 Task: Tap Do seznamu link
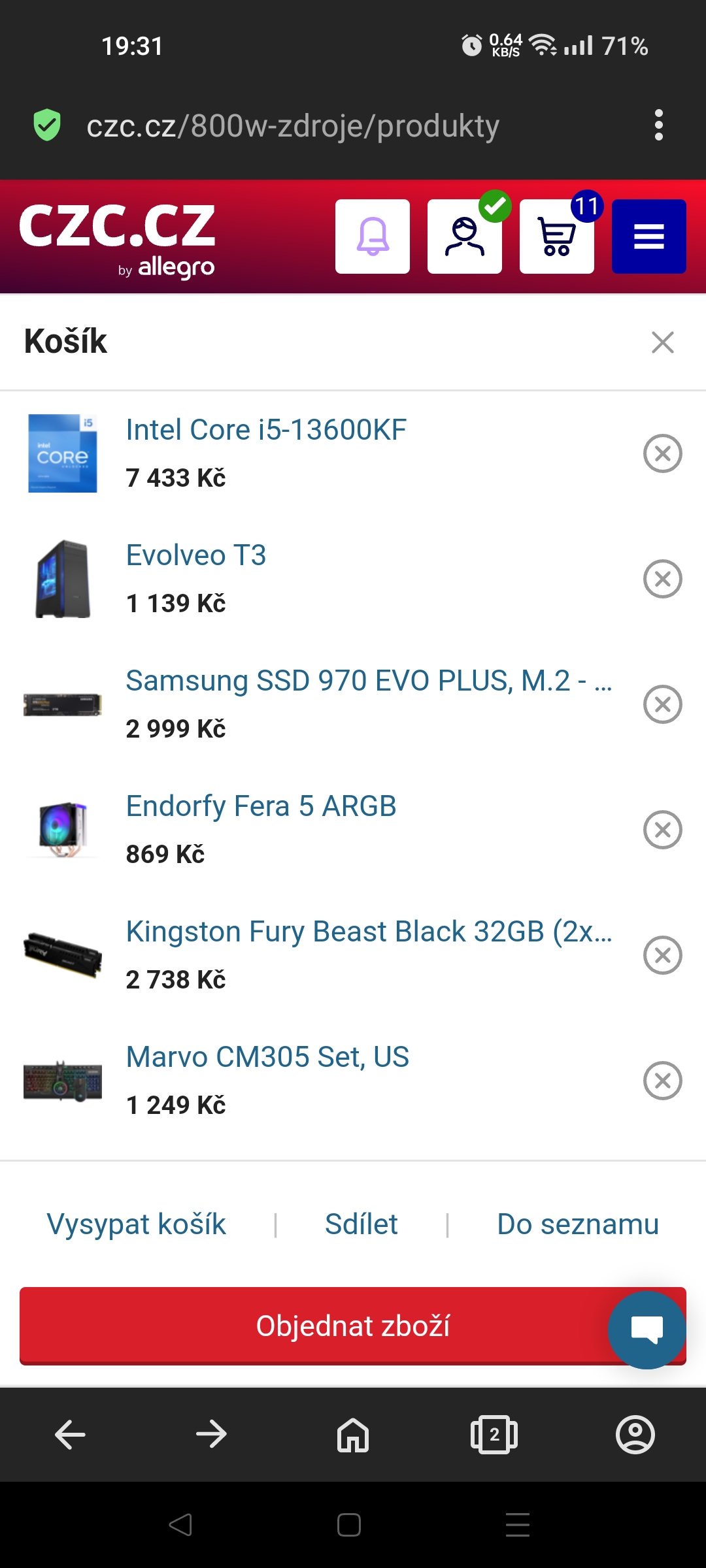(578, 1224)
